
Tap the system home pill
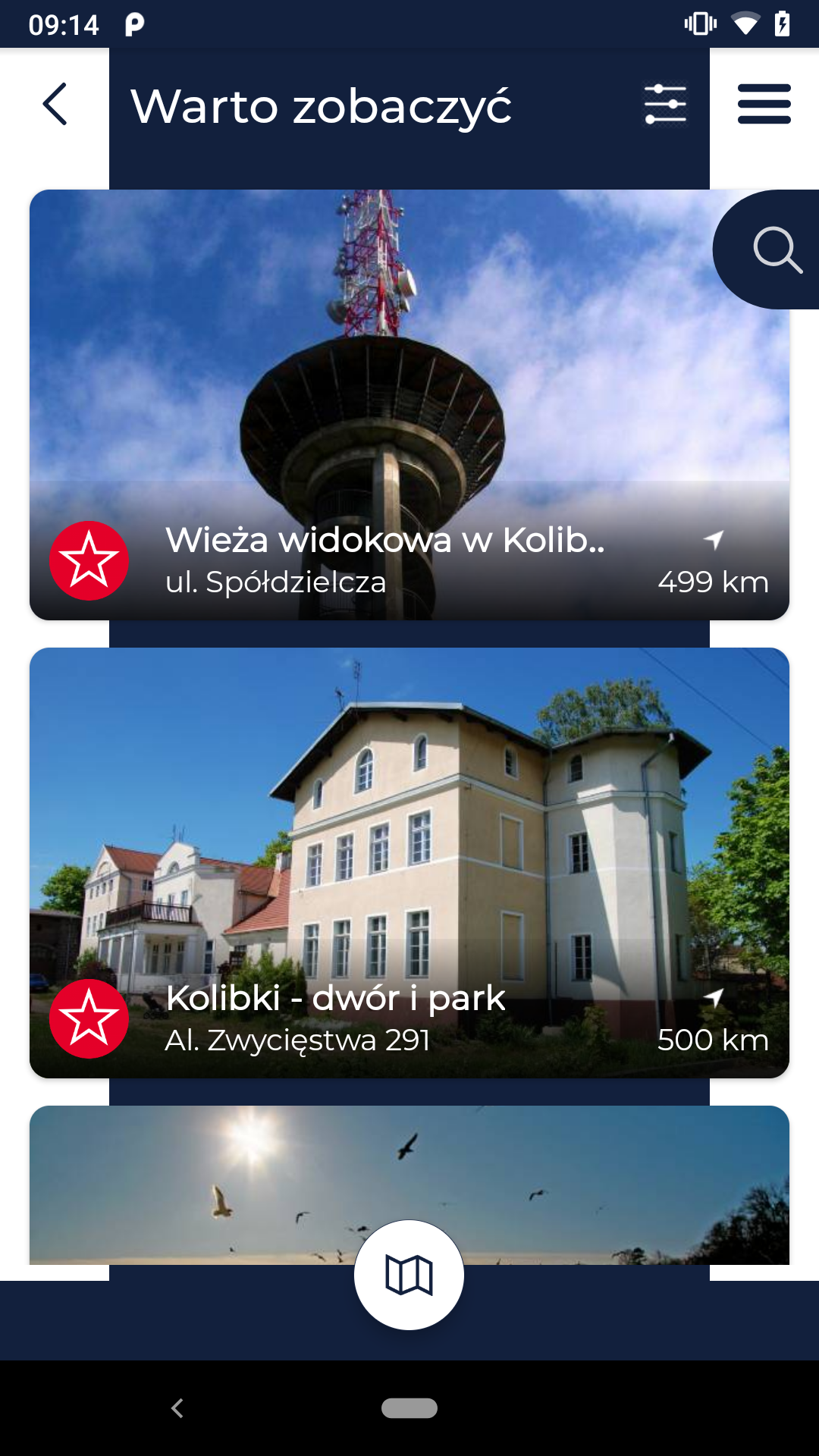[x=409, y=1408]
